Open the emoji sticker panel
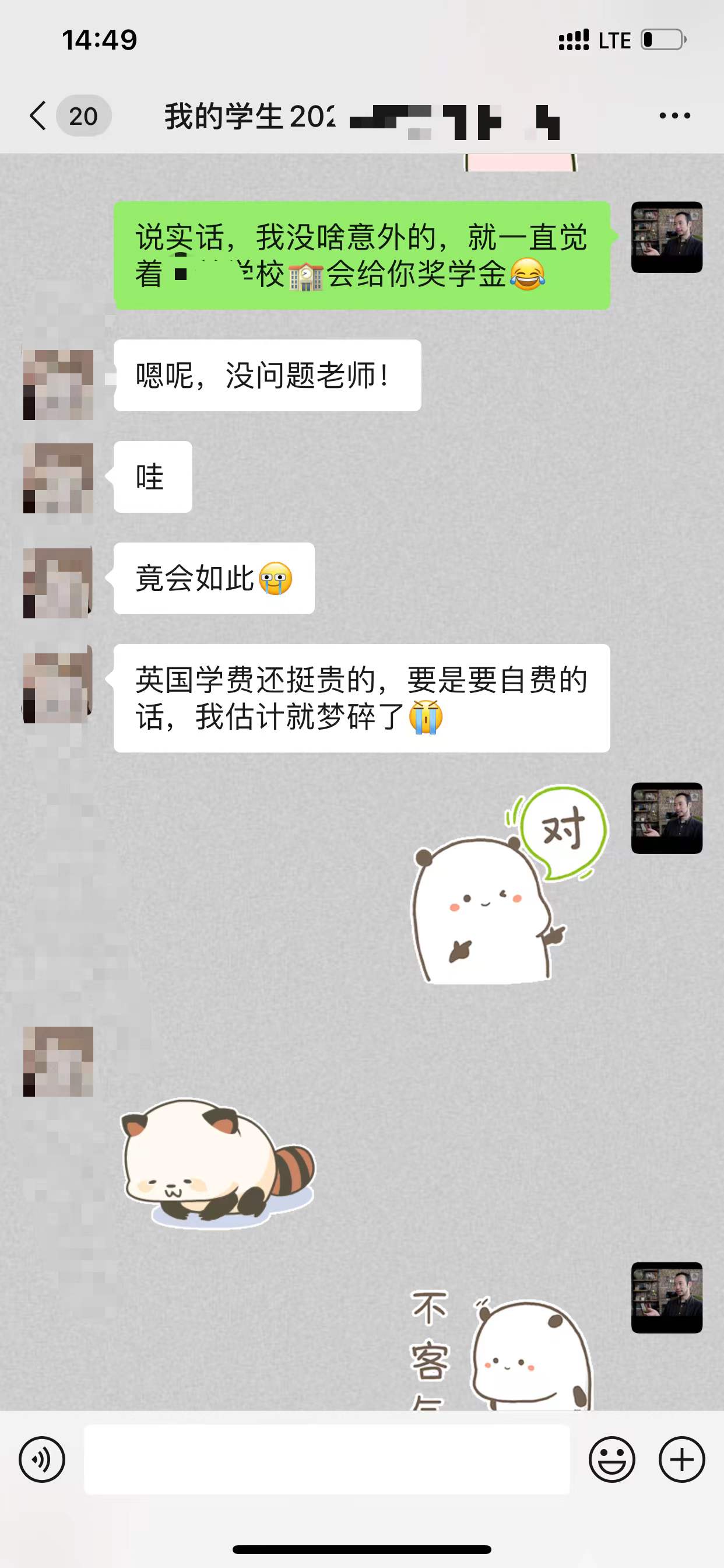Screen dimensions: 724x1568 click(x=611, y=1459)
